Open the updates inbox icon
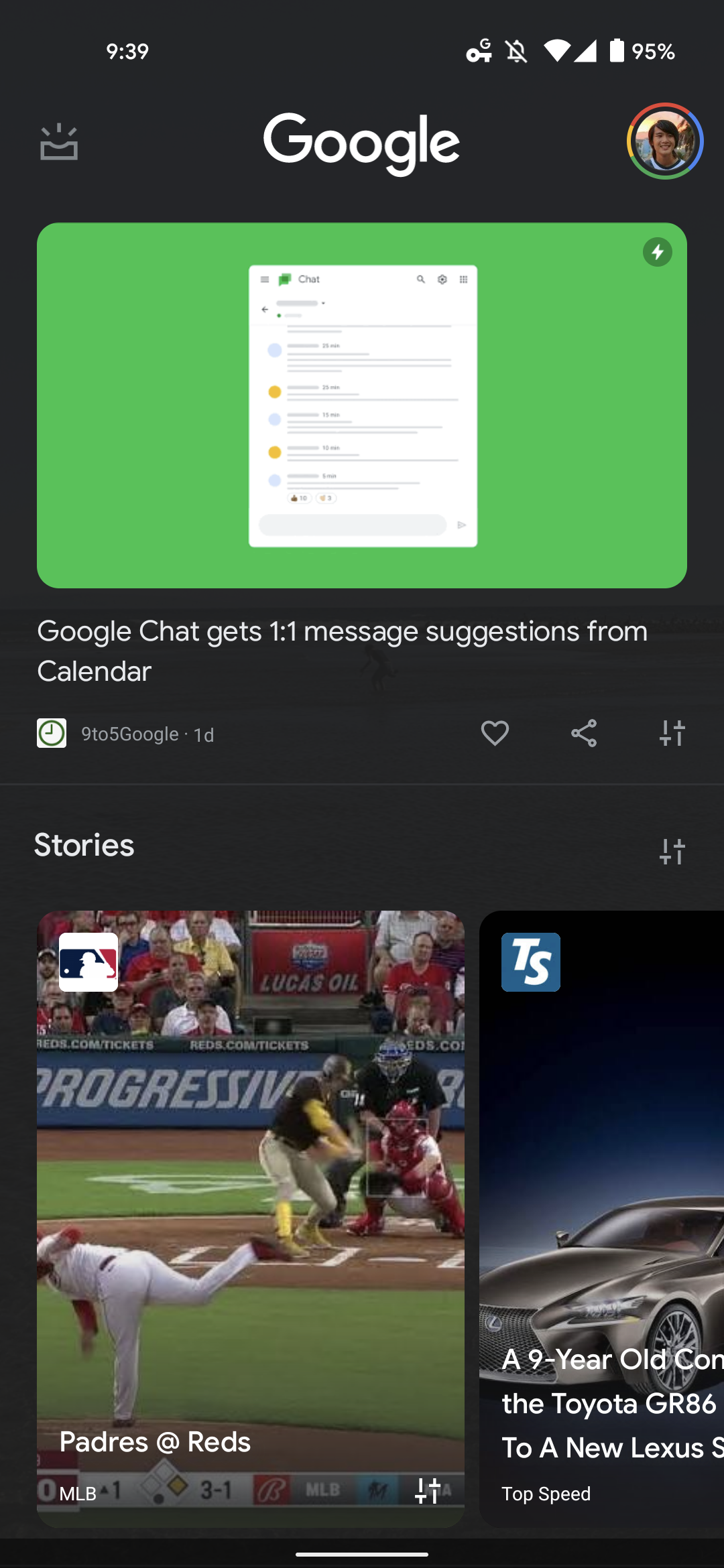 click(59, 142)
